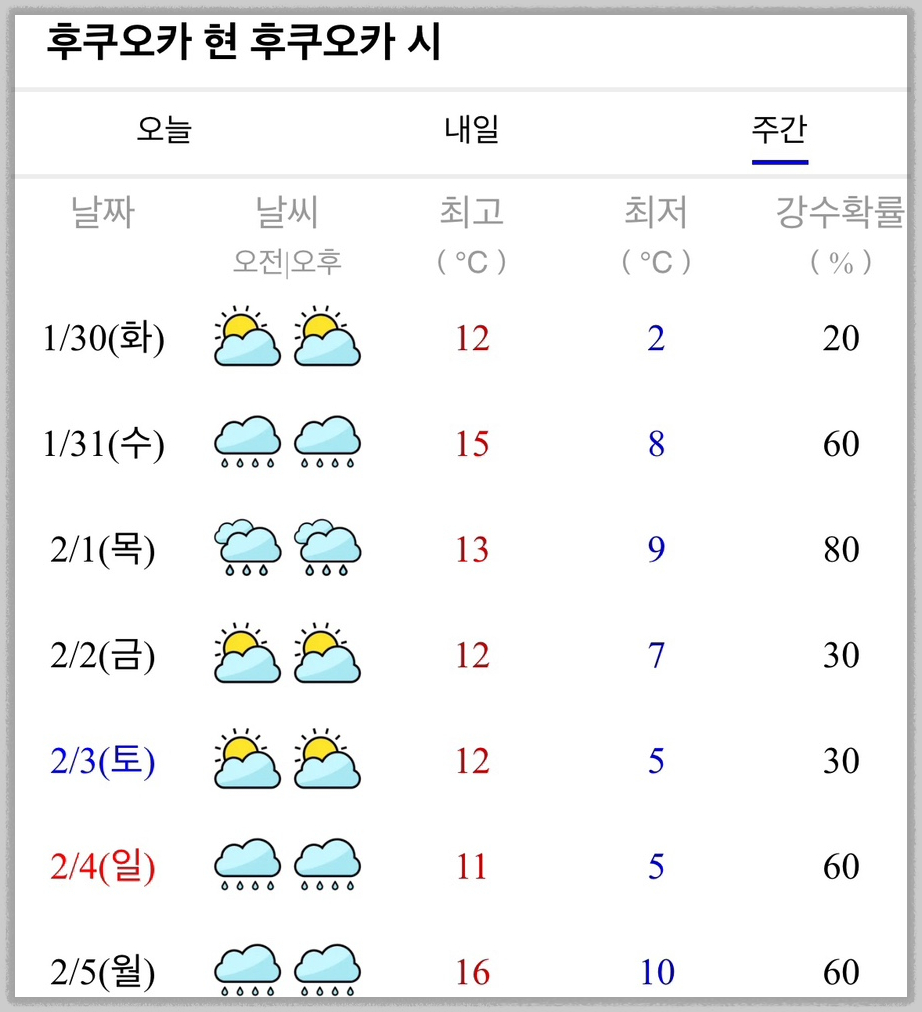Viewport: 922px width, 1012px height.
Task: Click the 1/31 afternoon rain icon
Action: click(326, 444)
